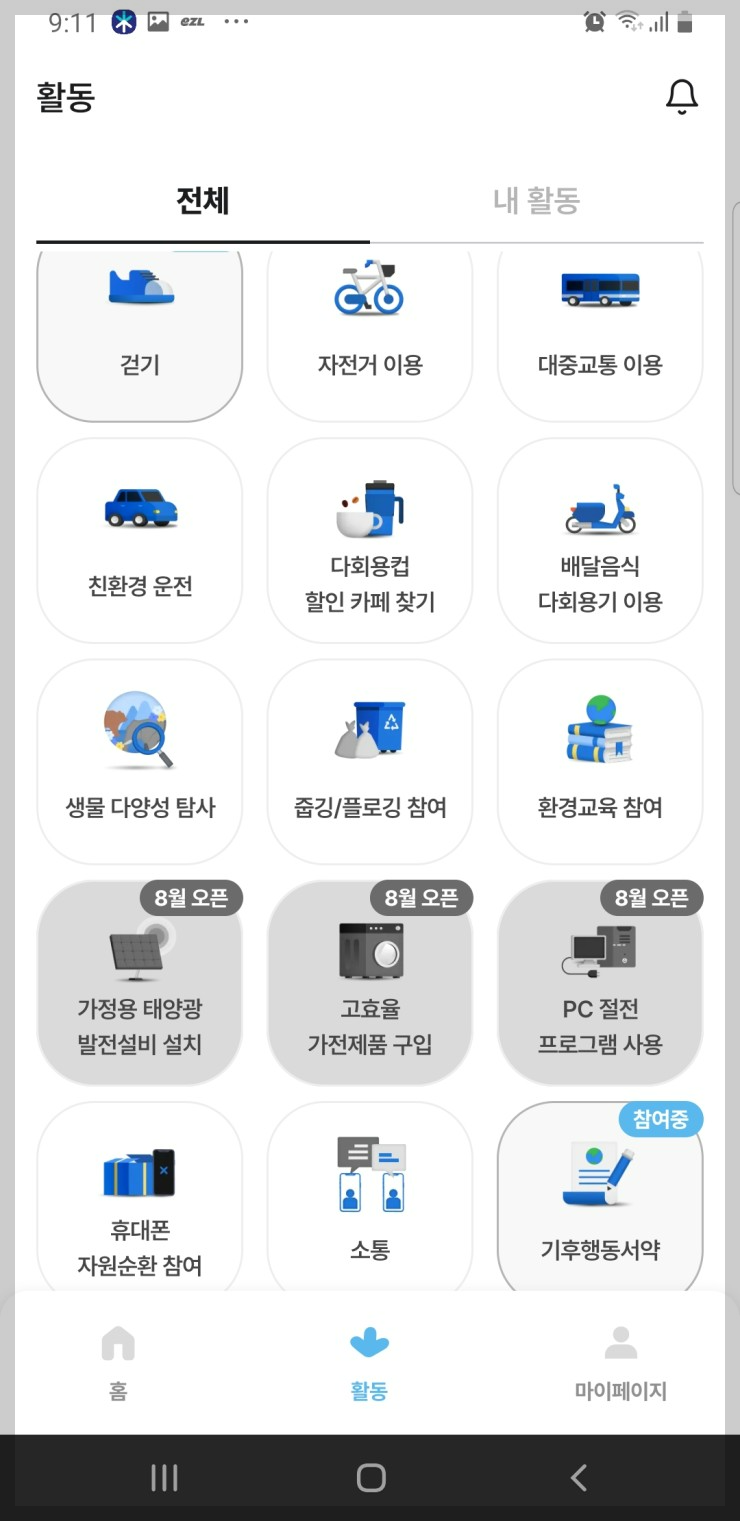Viewport: 740px width, 1521px height.
Task: Find reusable cup discount cafes via 다회용컵 icon
Action: [x=369, y=540]
